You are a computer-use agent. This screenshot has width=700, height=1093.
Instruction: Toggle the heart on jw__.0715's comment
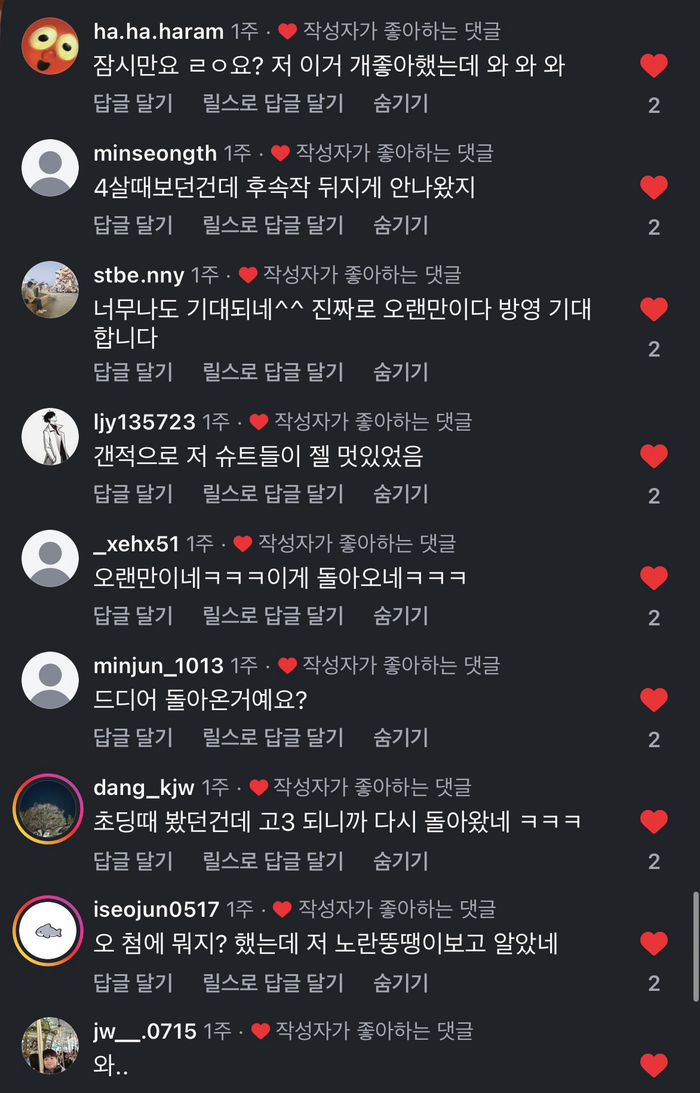tap(653, 1066)
